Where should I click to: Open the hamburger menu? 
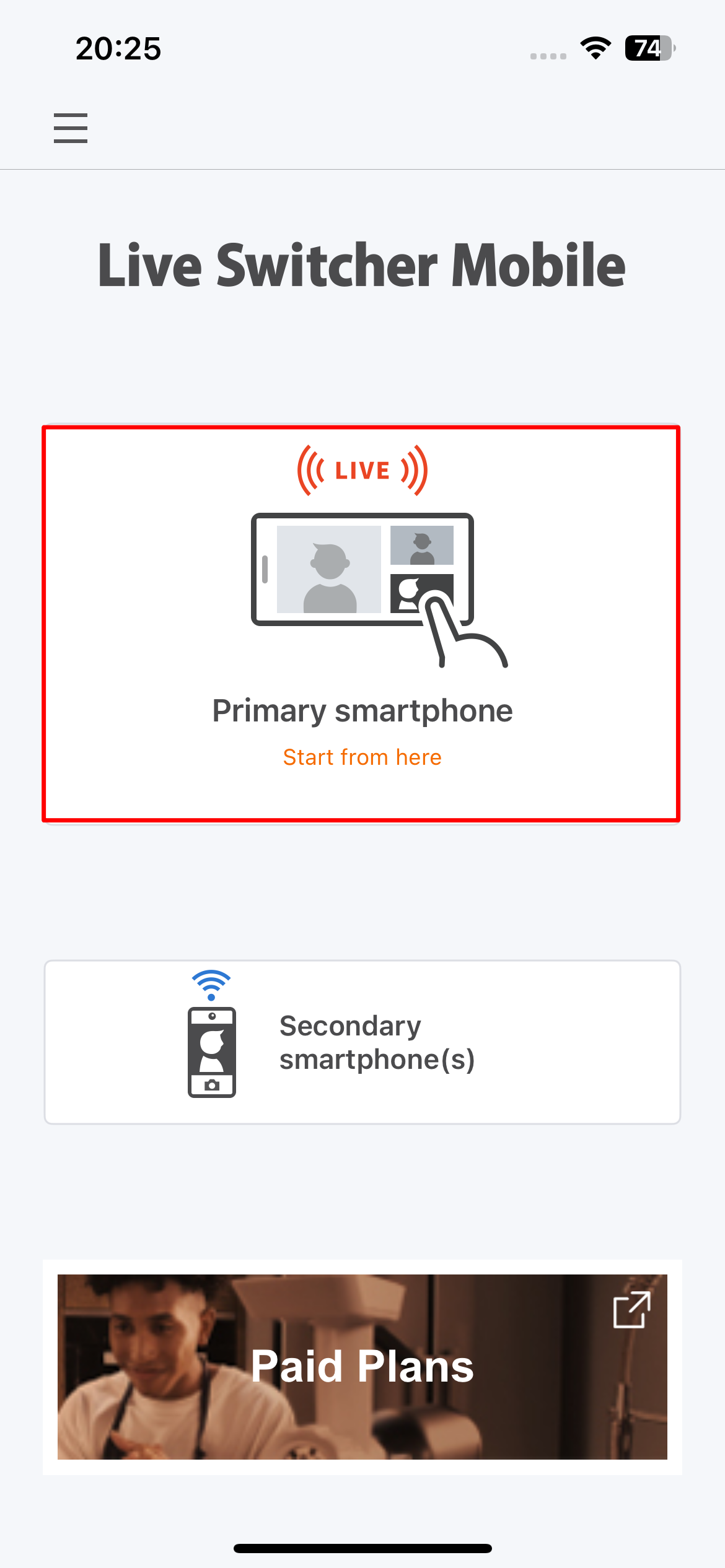(x=70, y=128)
